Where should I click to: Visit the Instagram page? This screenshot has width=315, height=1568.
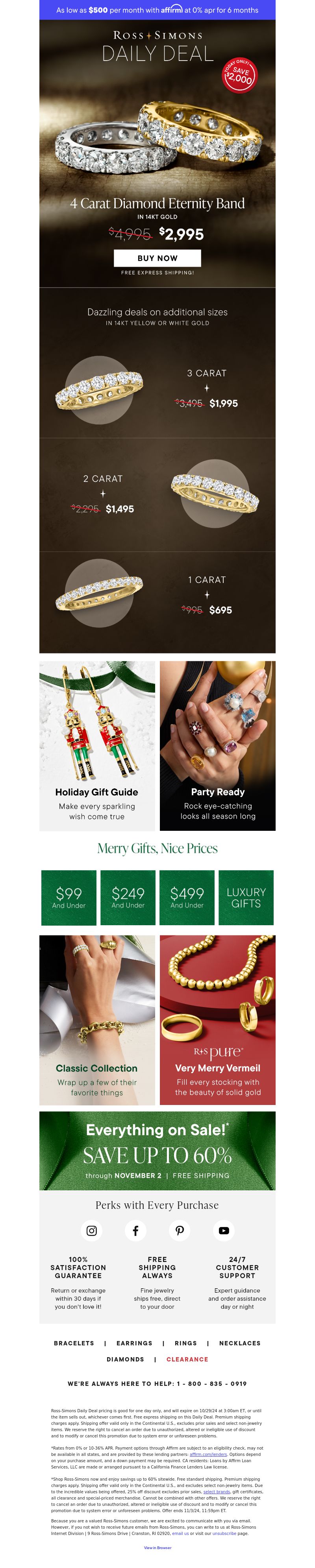point(91,1230)
